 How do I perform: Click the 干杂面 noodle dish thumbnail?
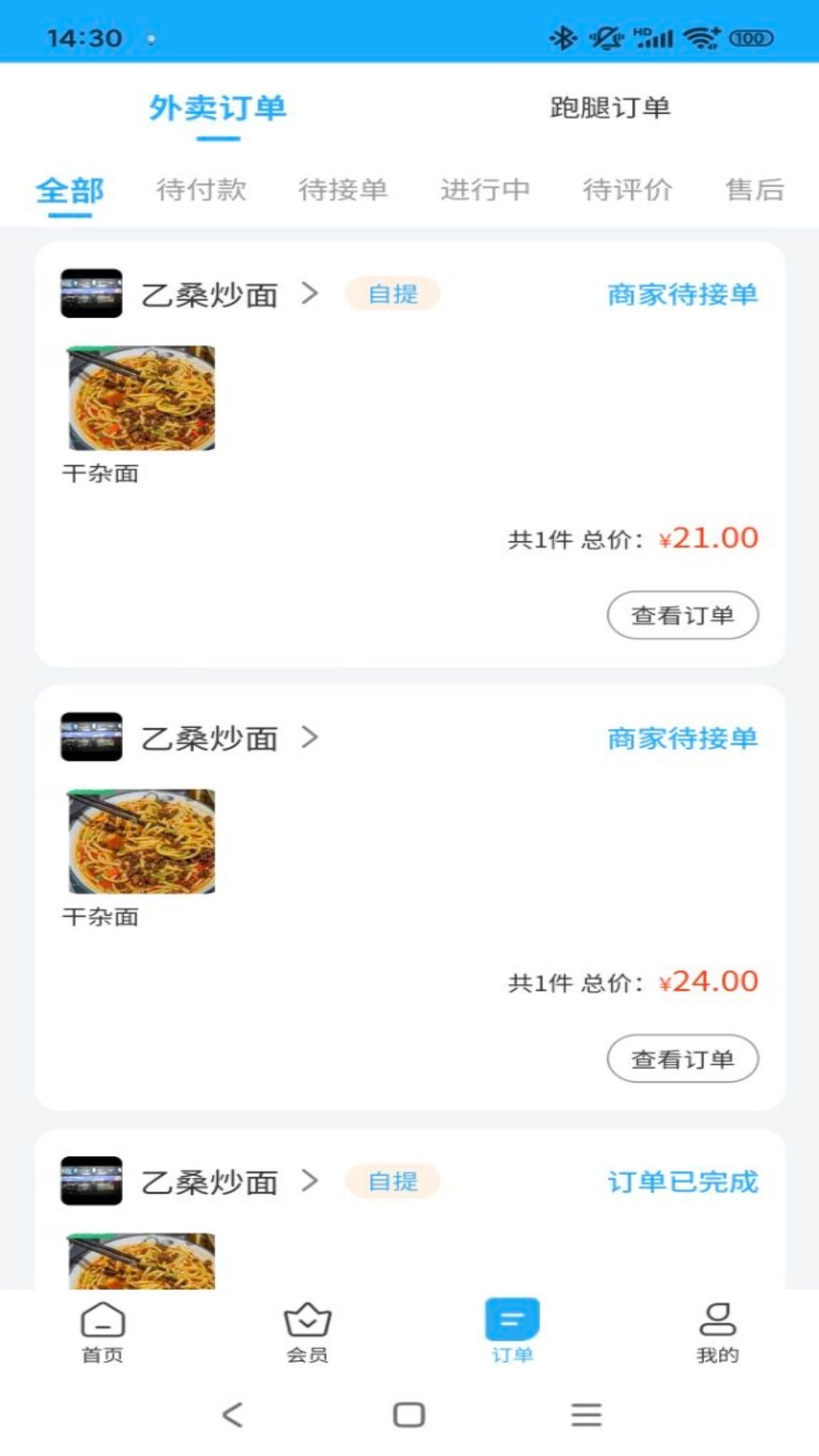click(x=142, y=397)
